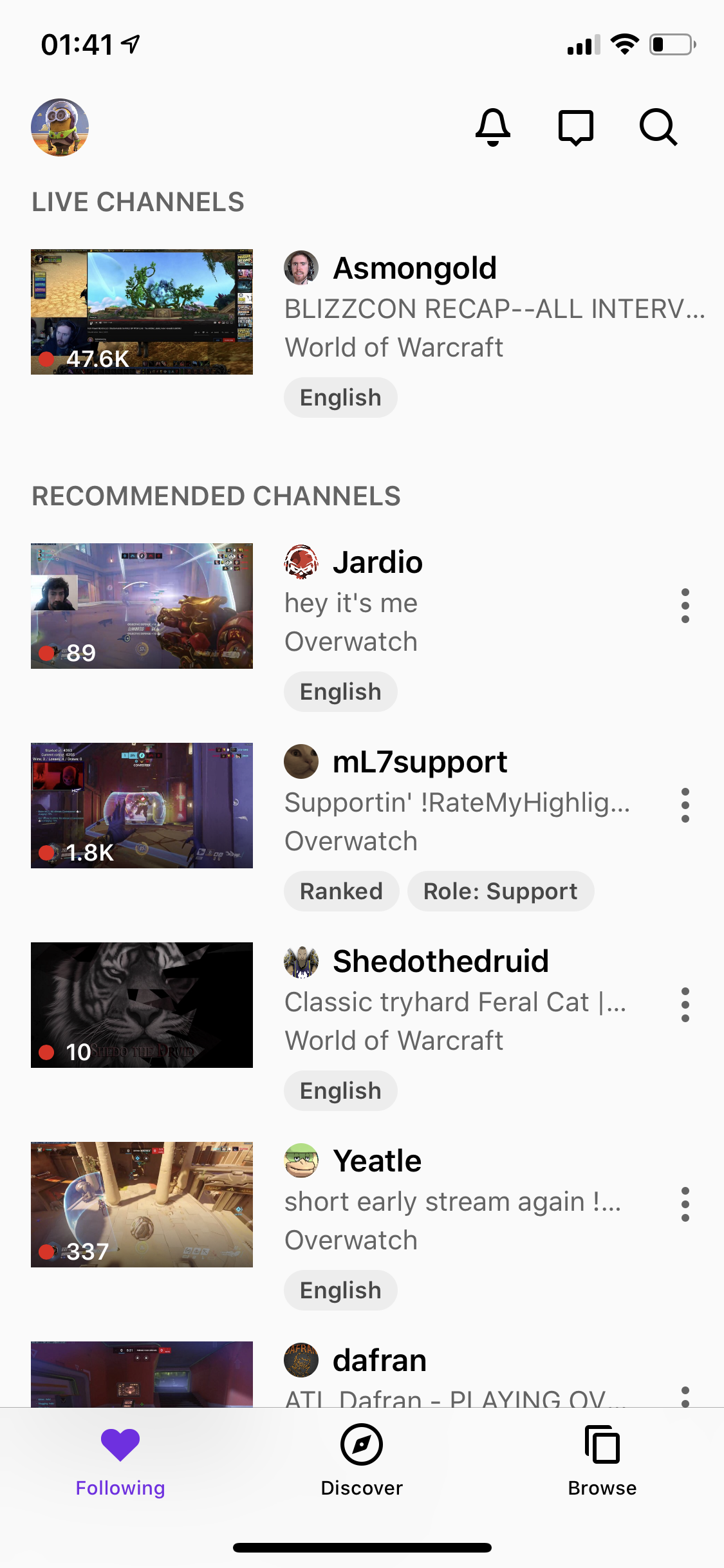Image resolution: width=724 pixels, height=1568 pixels.
Task: Open more options for Jardio
Action: click(x=685, y=606)
